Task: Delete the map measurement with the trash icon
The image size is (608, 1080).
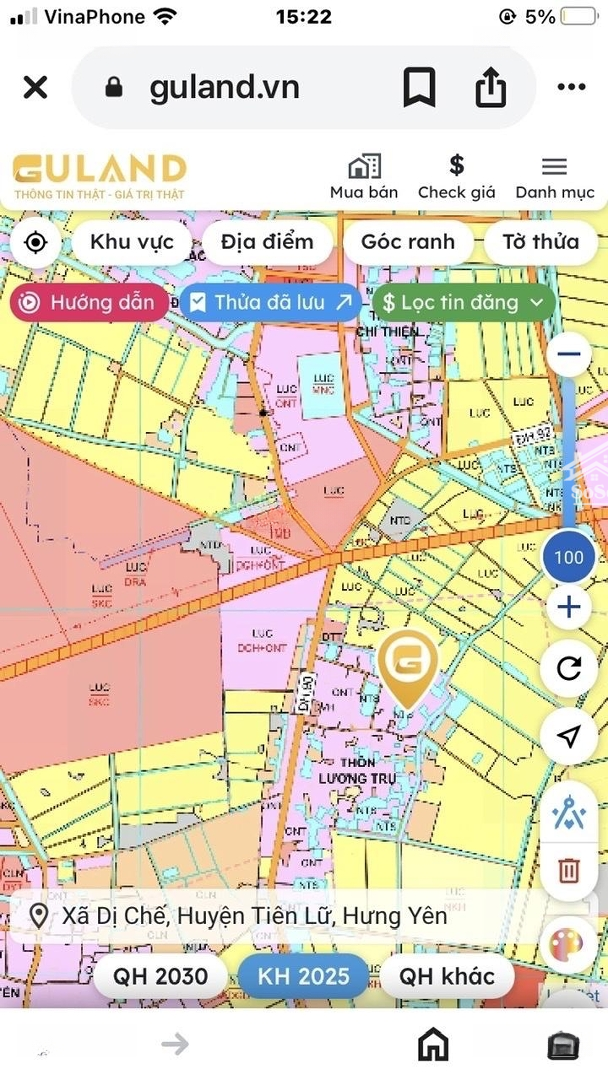Action: pos(568,871)
